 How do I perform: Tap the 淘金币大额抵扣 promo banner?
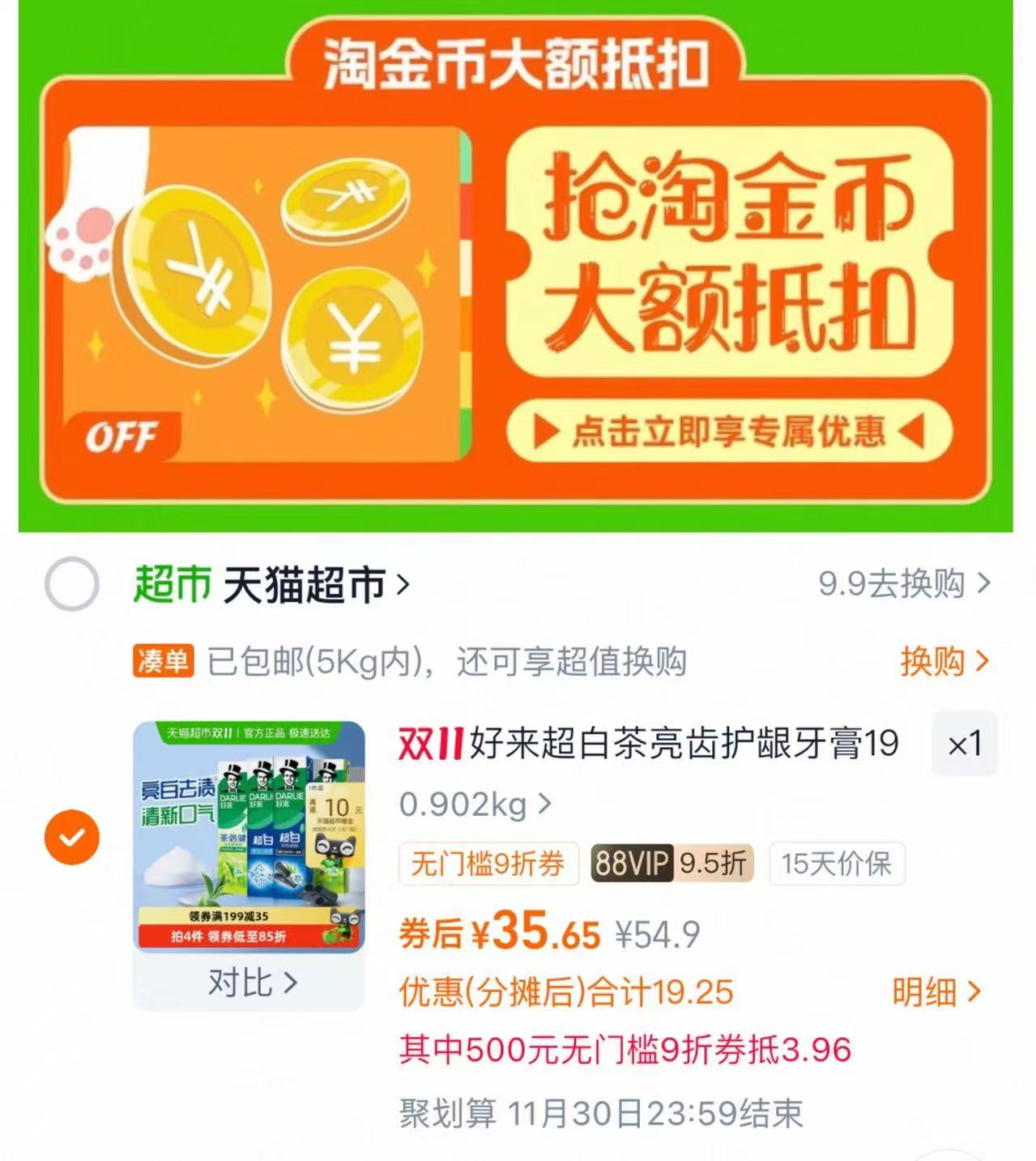[518, 267]
